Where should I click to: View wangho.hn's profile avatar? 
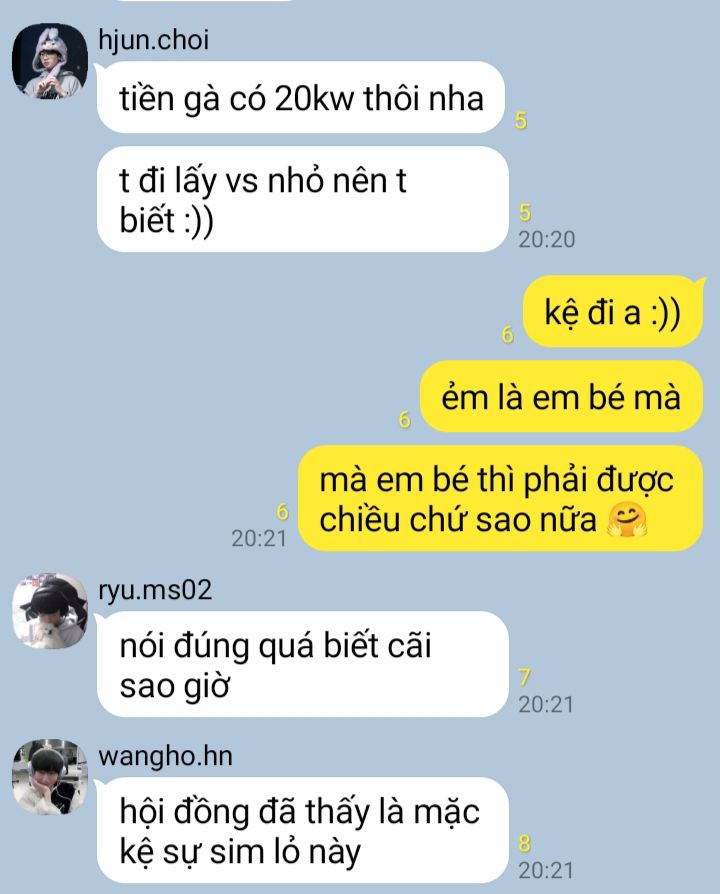[50, 777]
